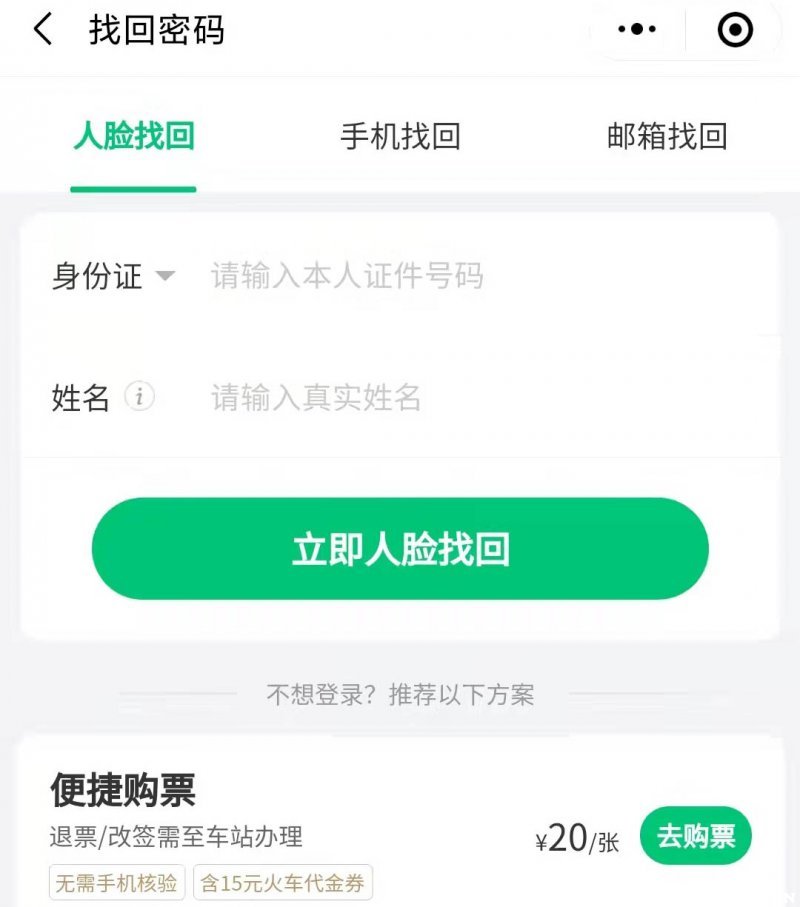This screenshot has width=800, height=907.
Task: Tap 去购票 for 便捷购票
Action: [x=695, y=836]
